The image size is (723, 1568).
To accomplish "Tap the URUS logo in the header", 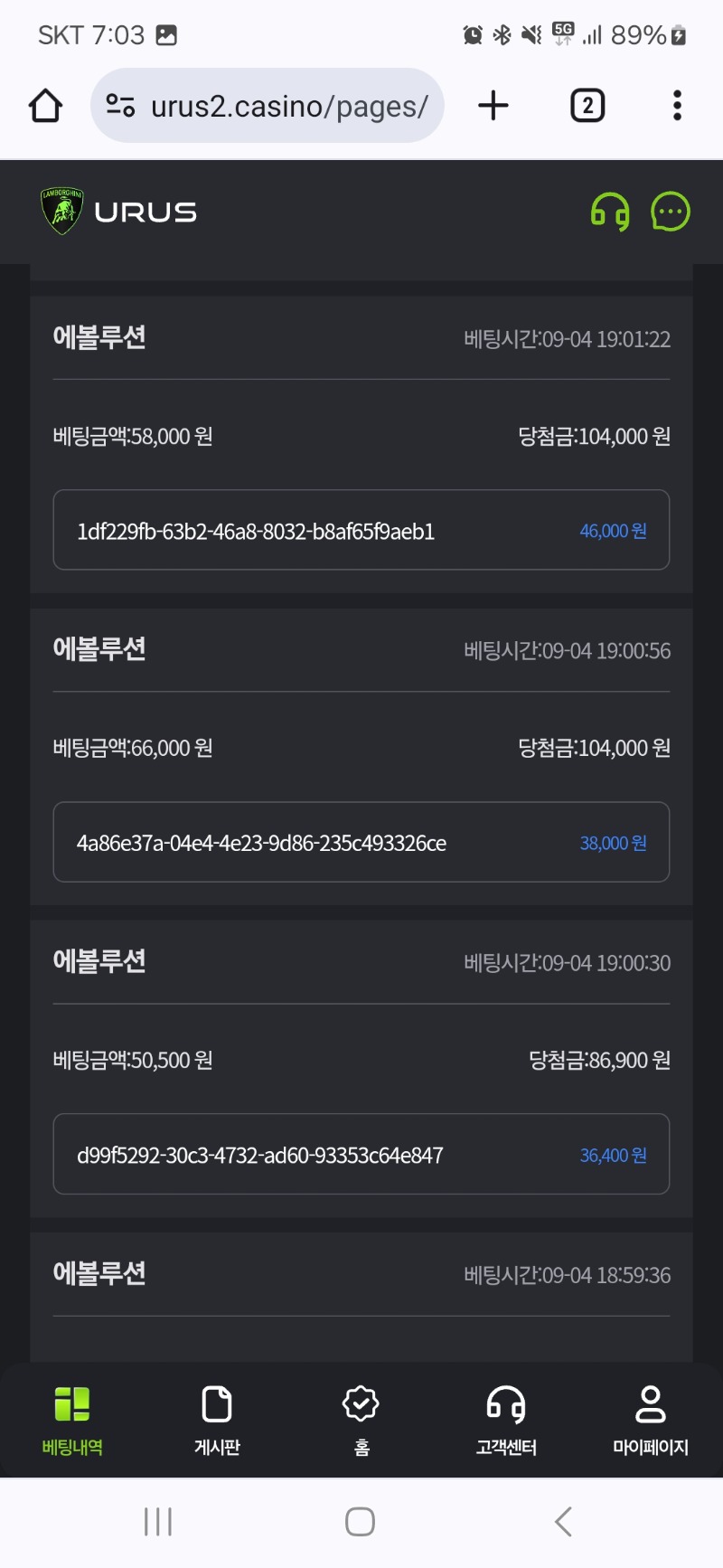I will 118,212.
